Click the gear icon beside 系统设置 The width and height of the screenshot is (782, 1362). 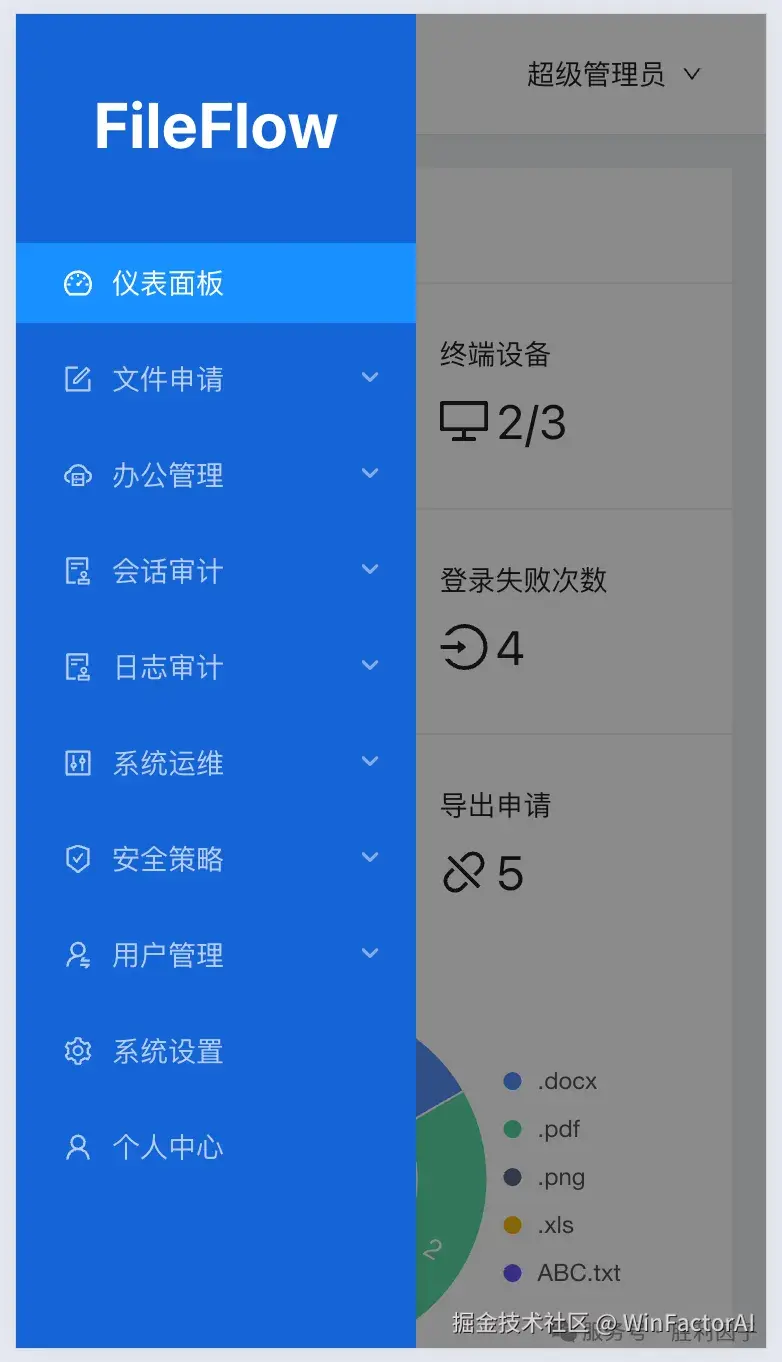pyautogui.click(x=78, y=1050)
